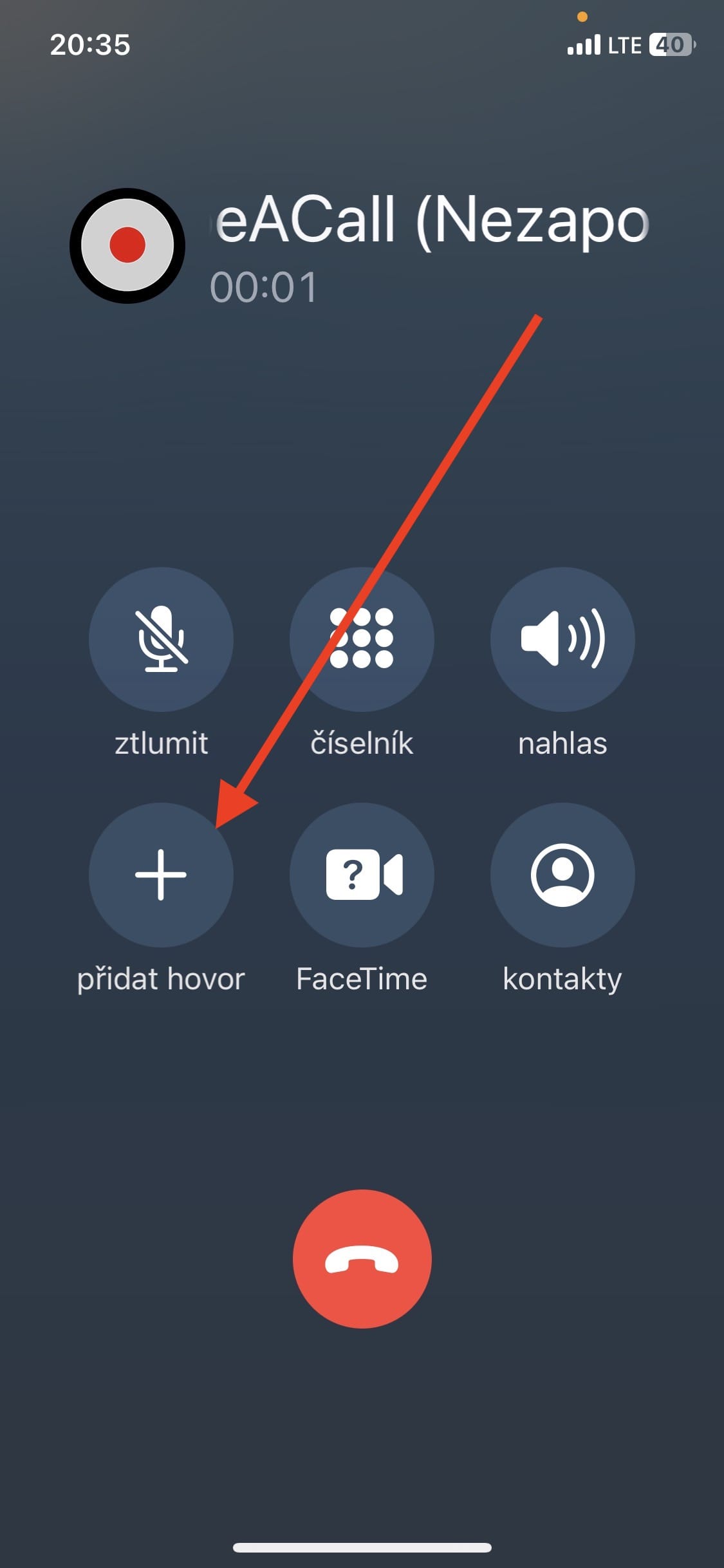Tap přidat hovor to add a call
Viewport: 724px width, 1568px height.
[x=161, y=875]
